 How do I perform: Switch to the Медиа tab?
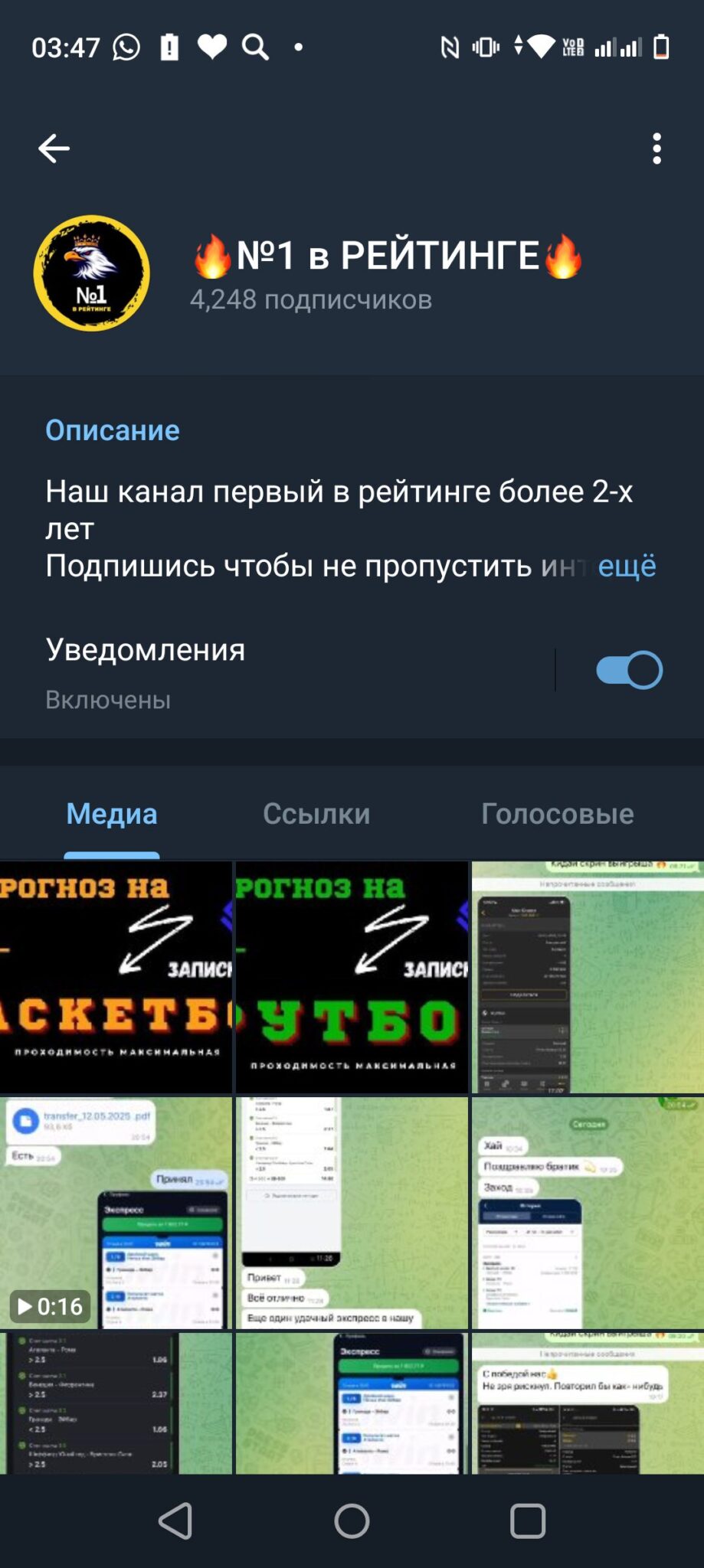point(112,814)
